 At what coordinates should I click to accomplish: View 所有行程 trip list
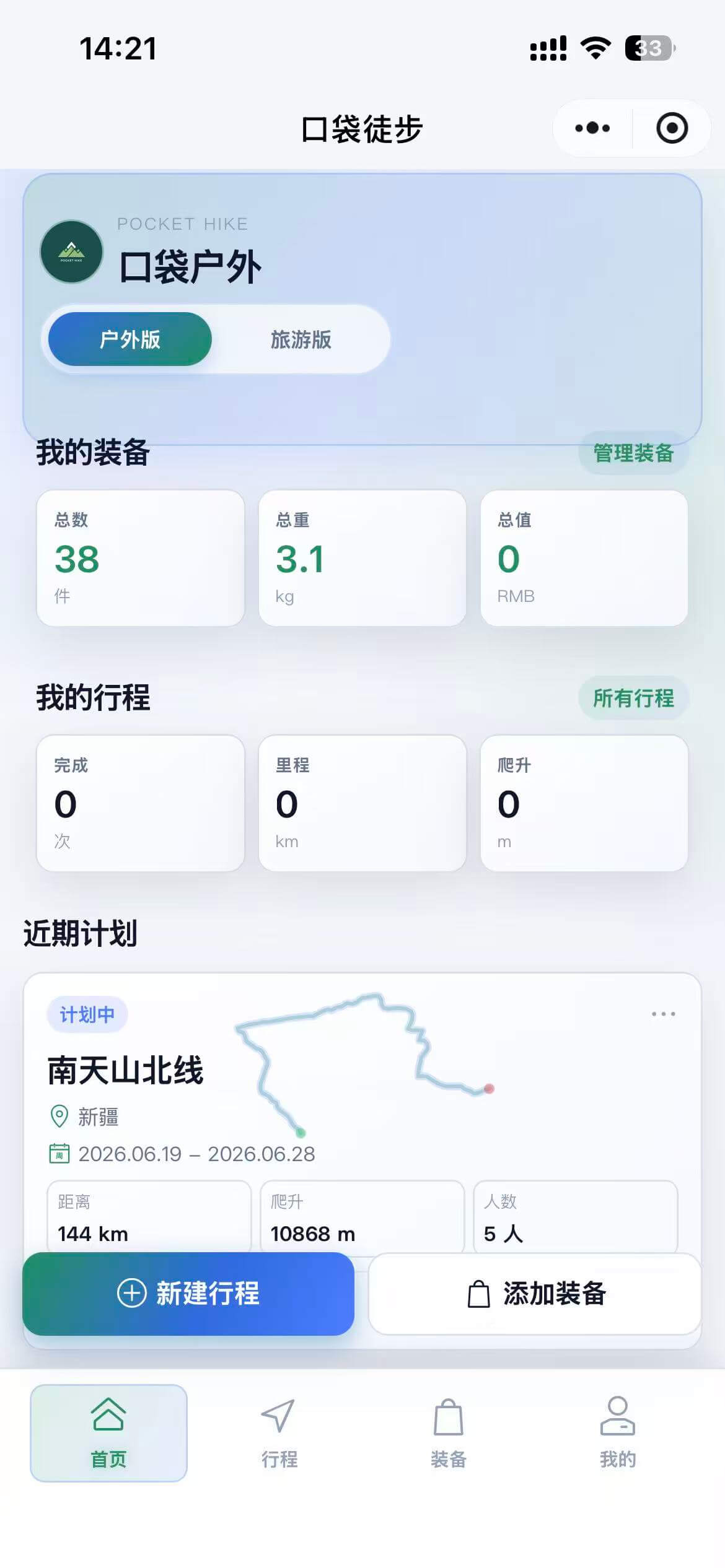pyautogui.click(x=633, y=699)
